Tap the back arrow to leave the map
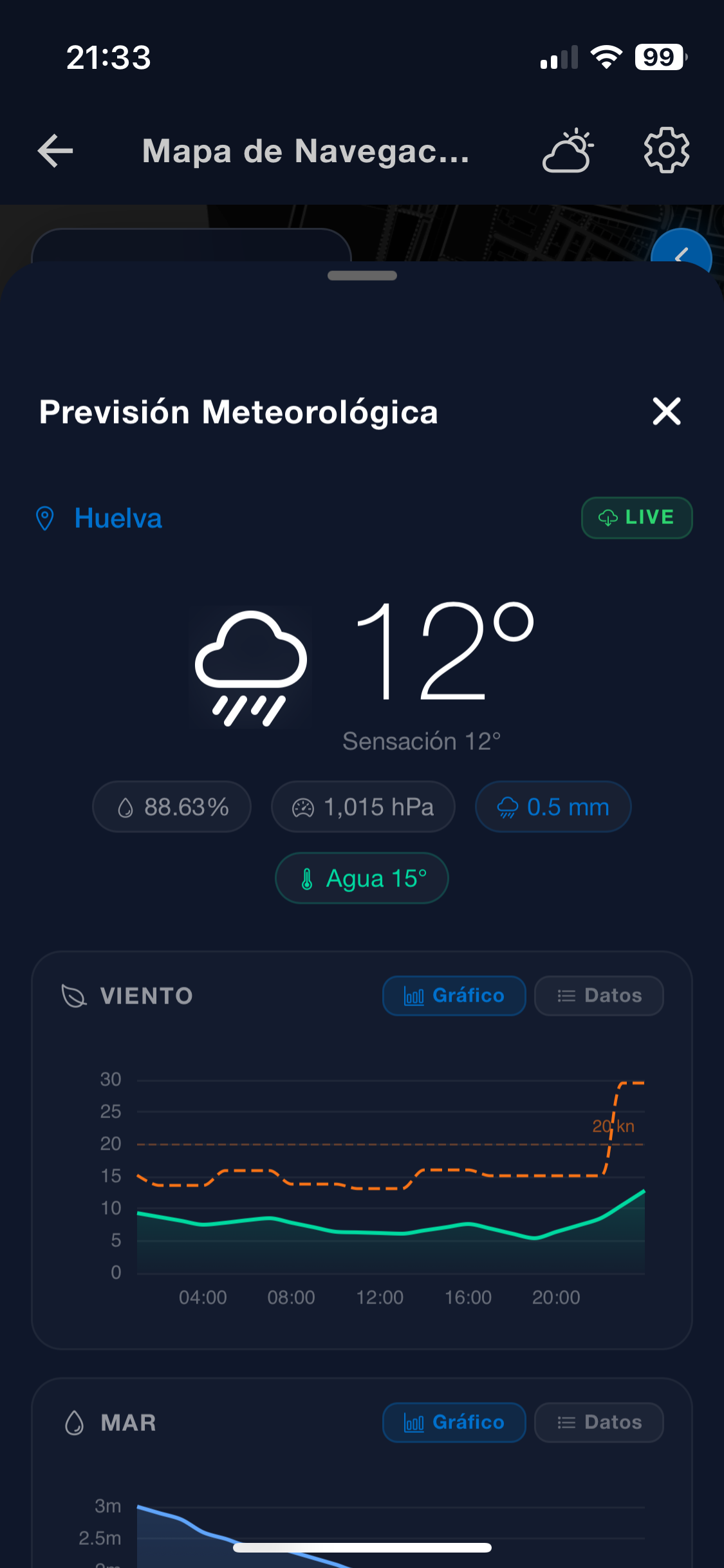The height and width of the screenshot is (1568, 724). pyautogui.click(x=54, y=151)
